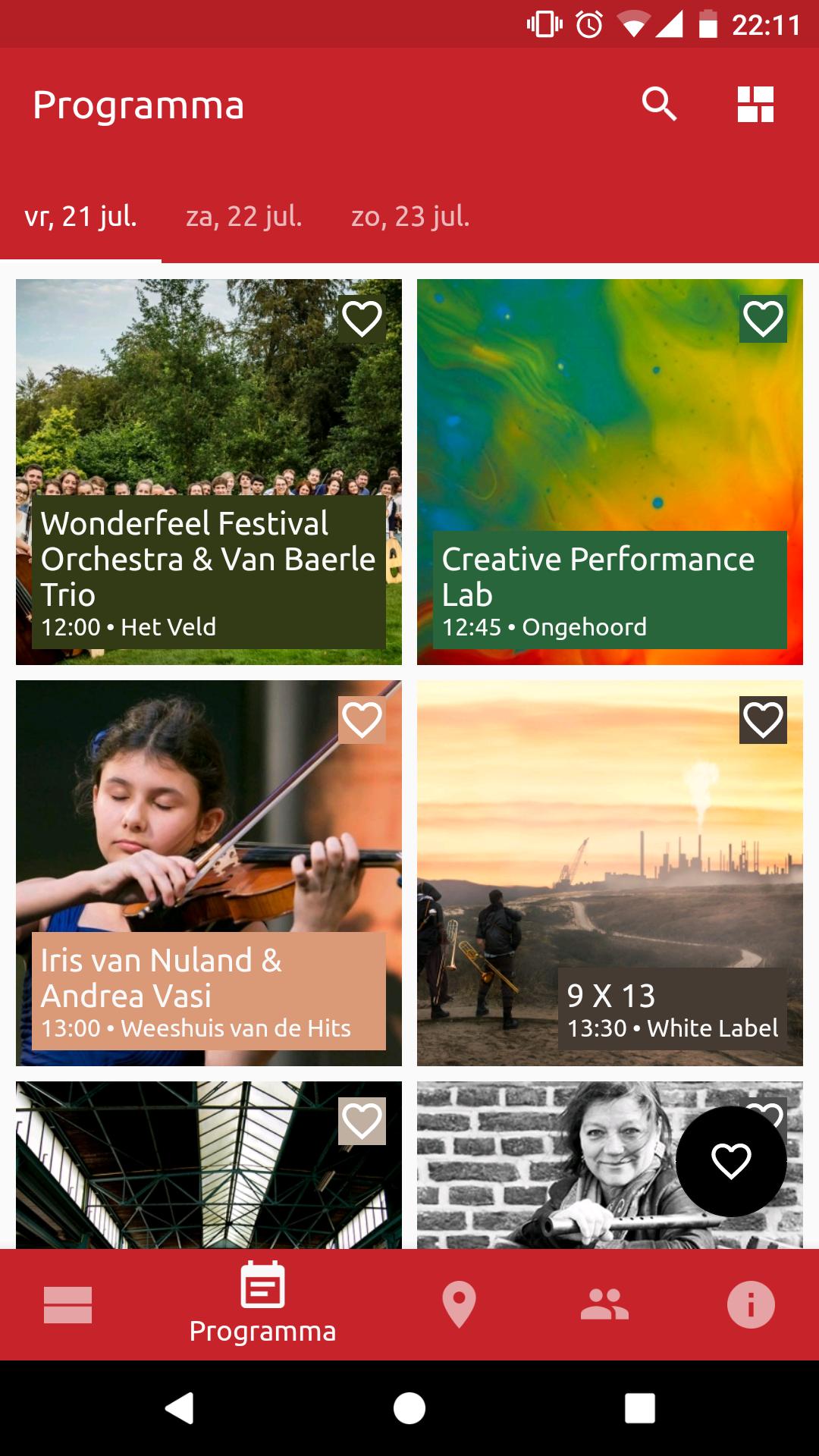
Task: Open the info tab in bottom navigation
Action: [751, 1304]
